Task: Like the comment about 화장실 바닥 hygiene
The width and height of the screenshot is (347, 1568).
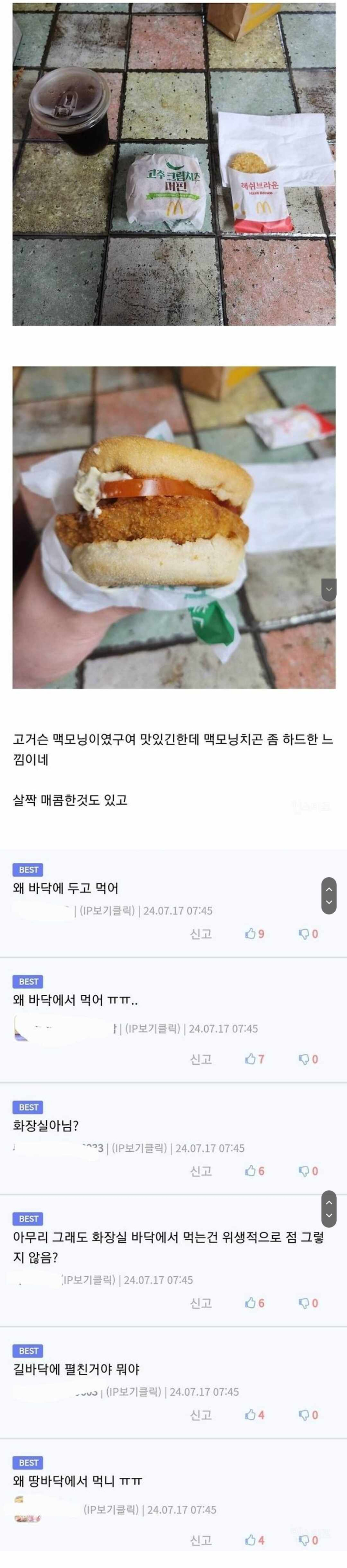Action: tap(254, 1302)
